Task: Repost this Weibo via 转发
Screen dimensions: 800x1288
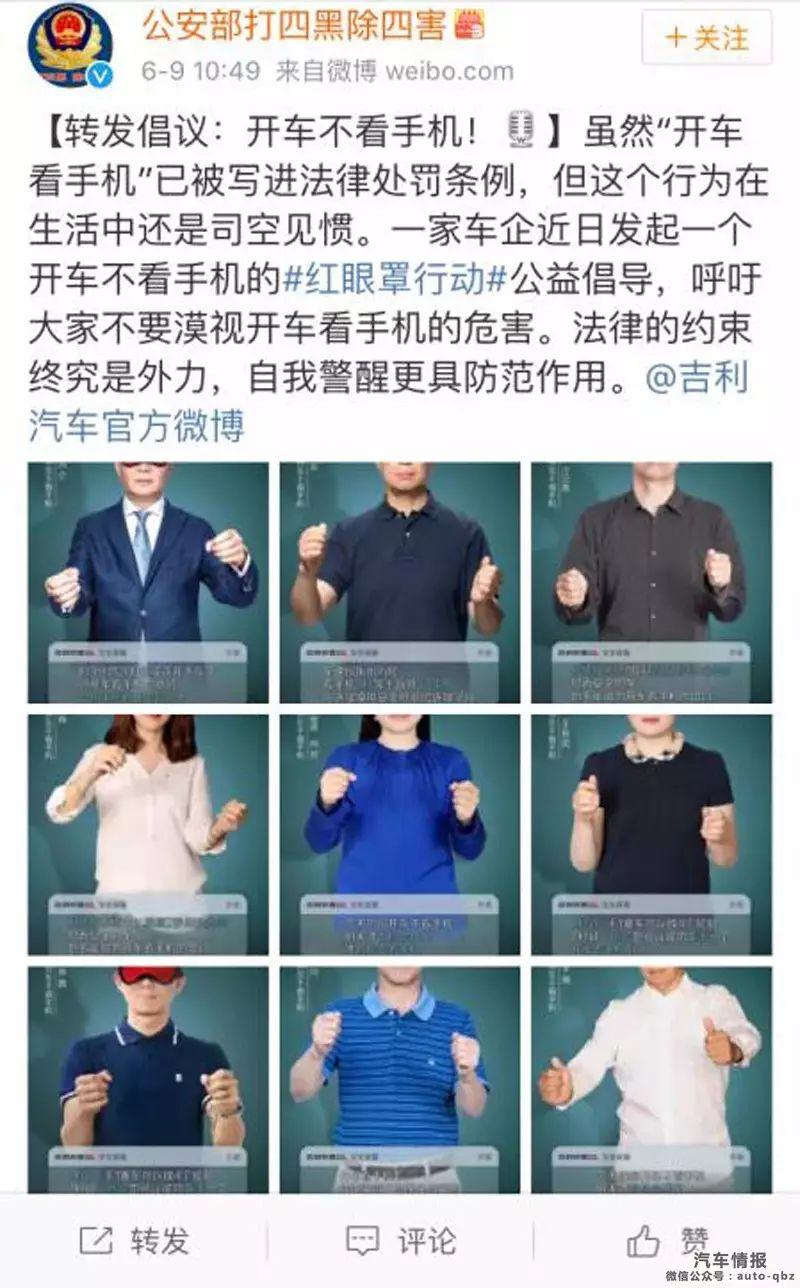Action: (x=134, y=1241)
